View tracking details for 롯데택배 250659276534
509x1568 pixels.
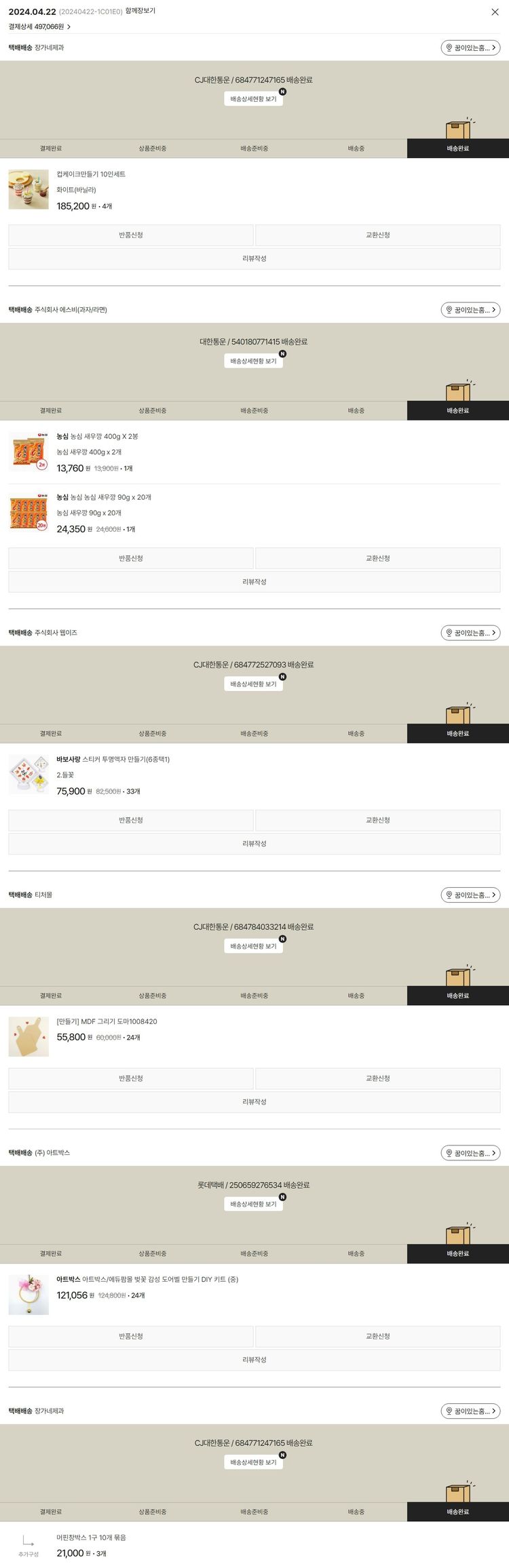click(x=253, y=1204)
